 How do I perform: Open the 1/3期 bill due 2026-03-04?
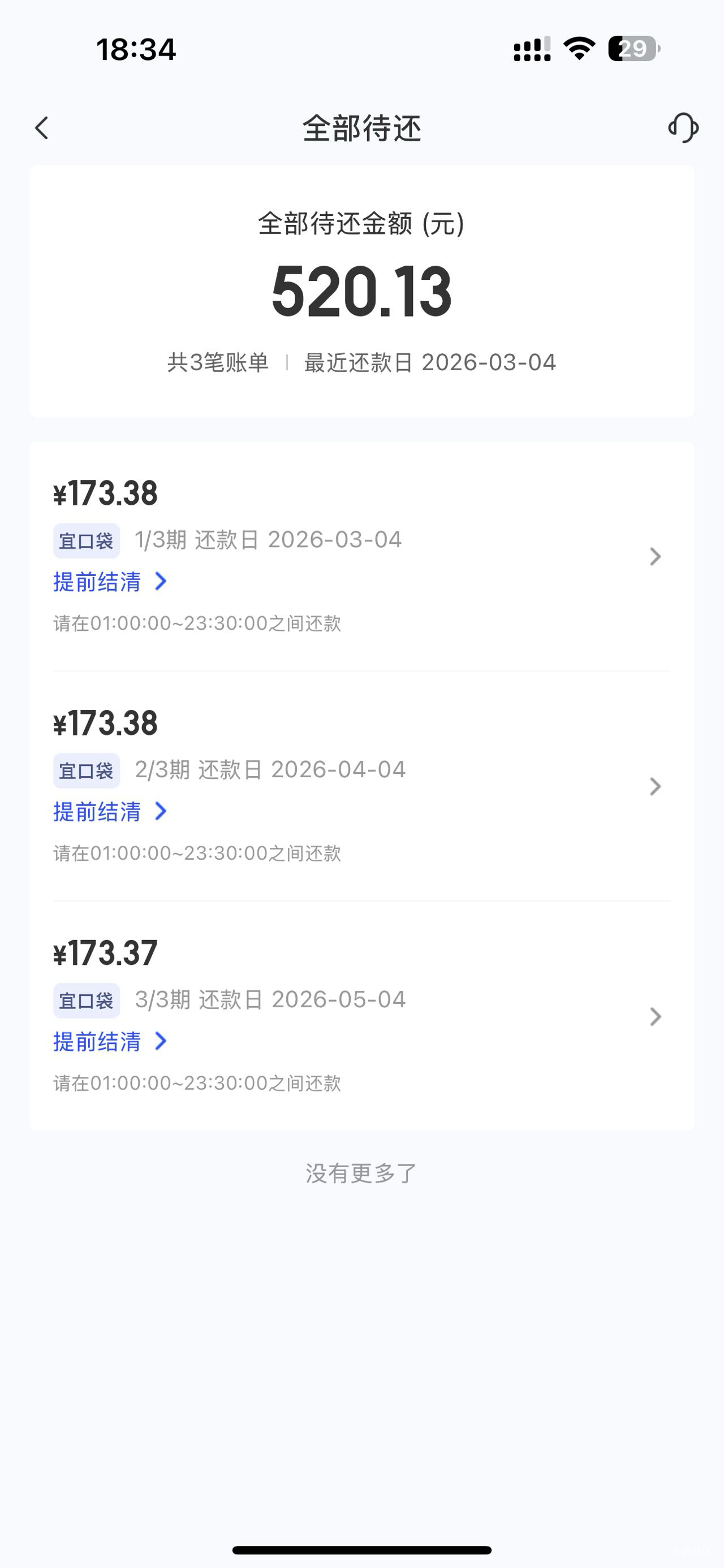click(654, 556)
